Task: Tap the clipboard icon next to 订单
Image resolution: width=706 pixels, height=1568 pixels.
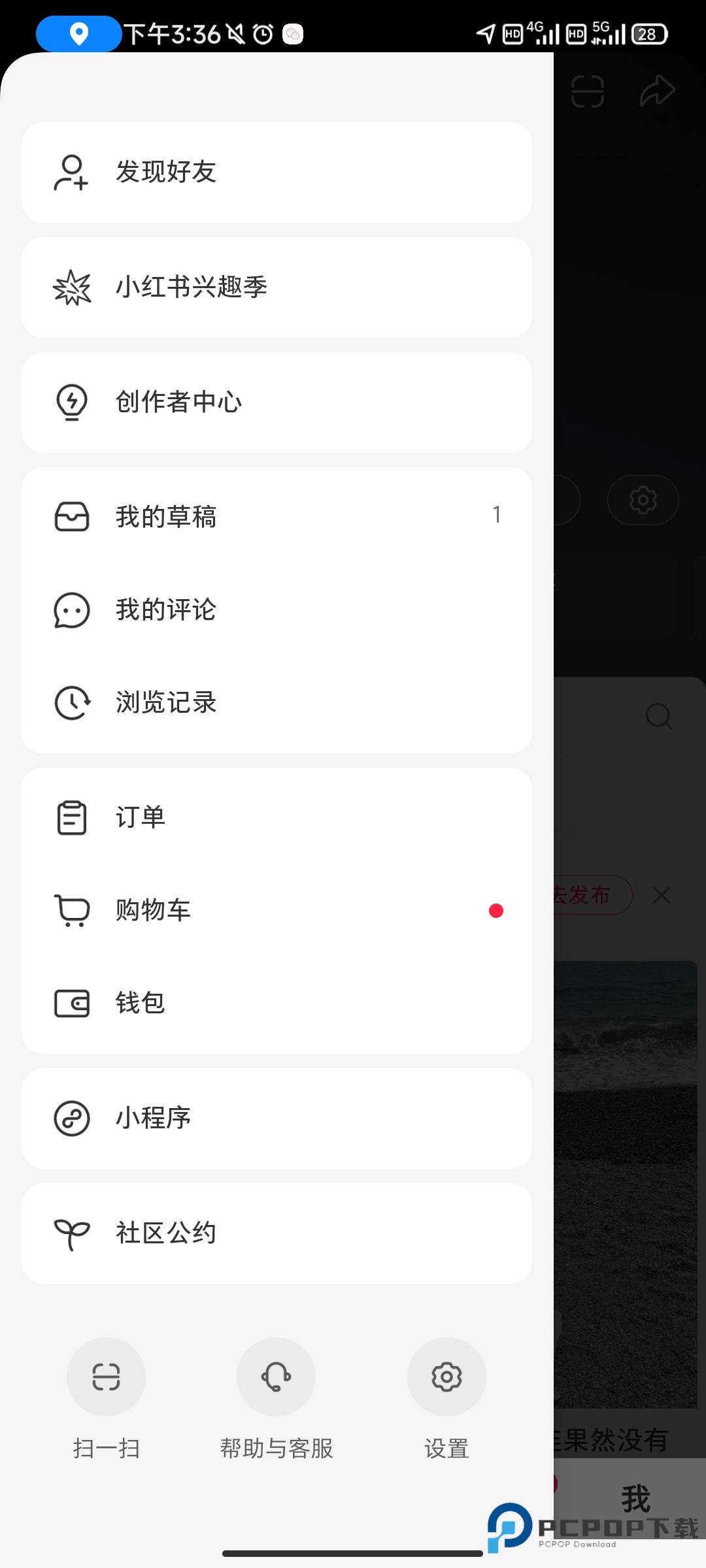Action: [71, 817]
